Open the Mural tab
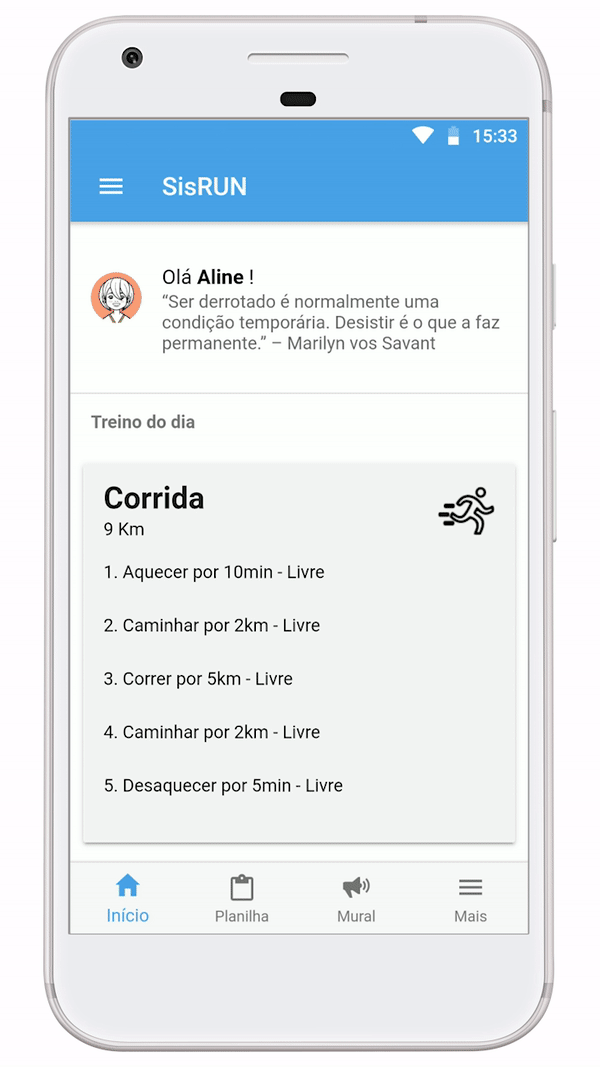 [356, 898]
